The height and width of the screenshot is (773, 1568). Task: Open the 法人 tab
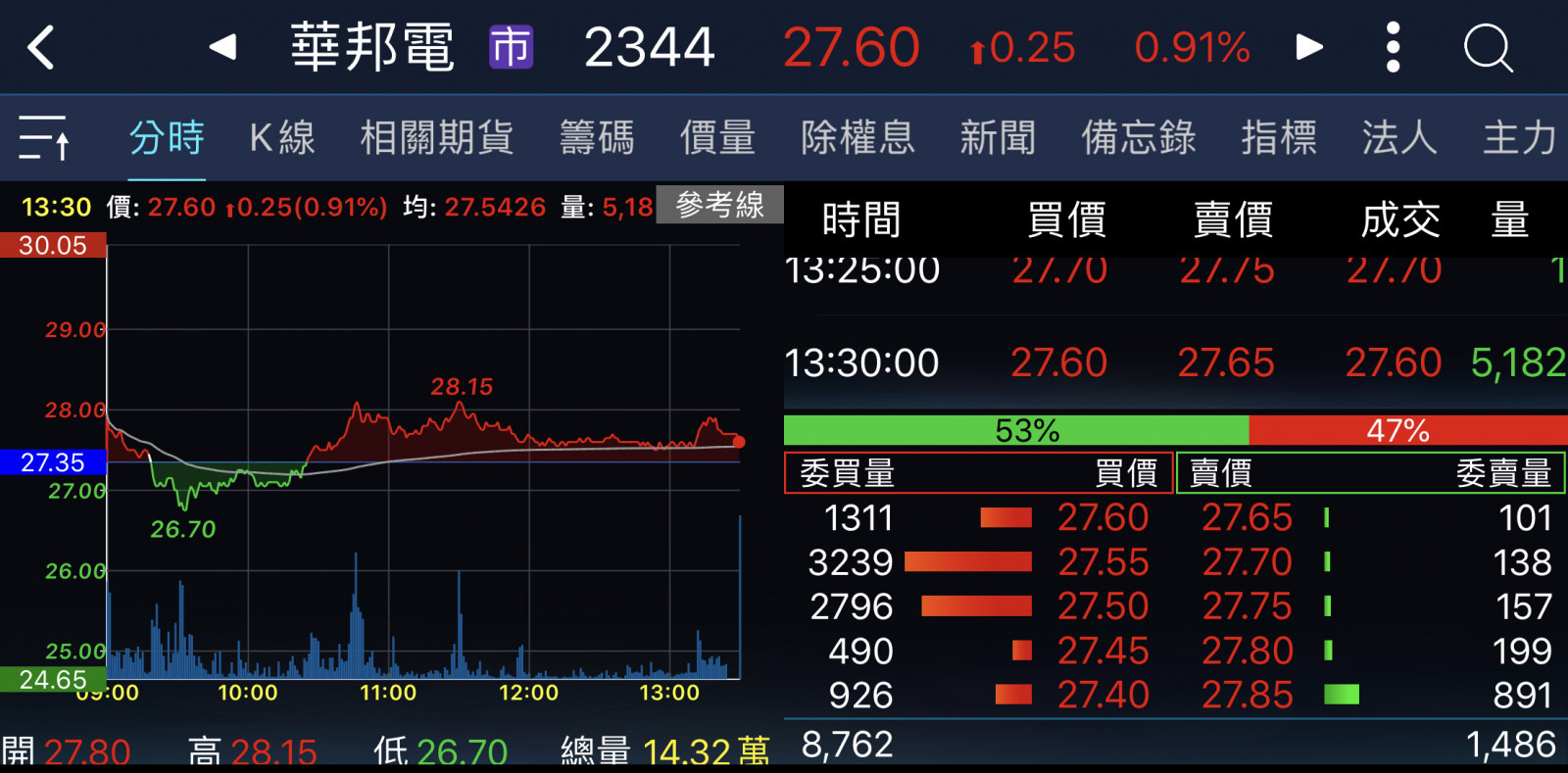(x=1398, y=137)
